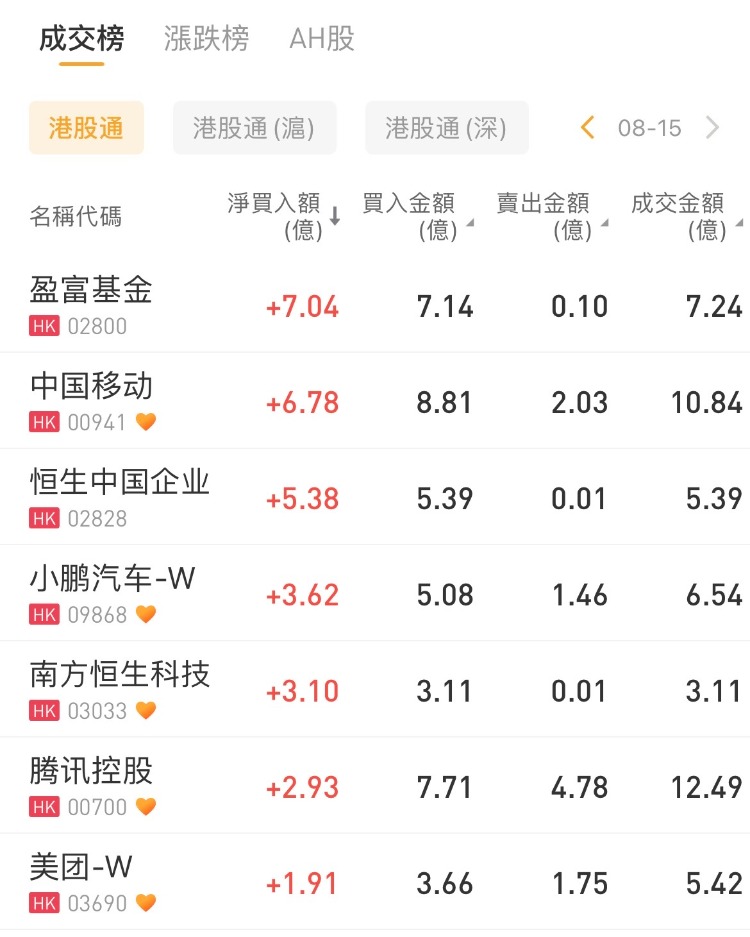The height and width of the screenshot is (937, 750).
Task: Go to the previous date arrow
Action: tap(588, 128)
